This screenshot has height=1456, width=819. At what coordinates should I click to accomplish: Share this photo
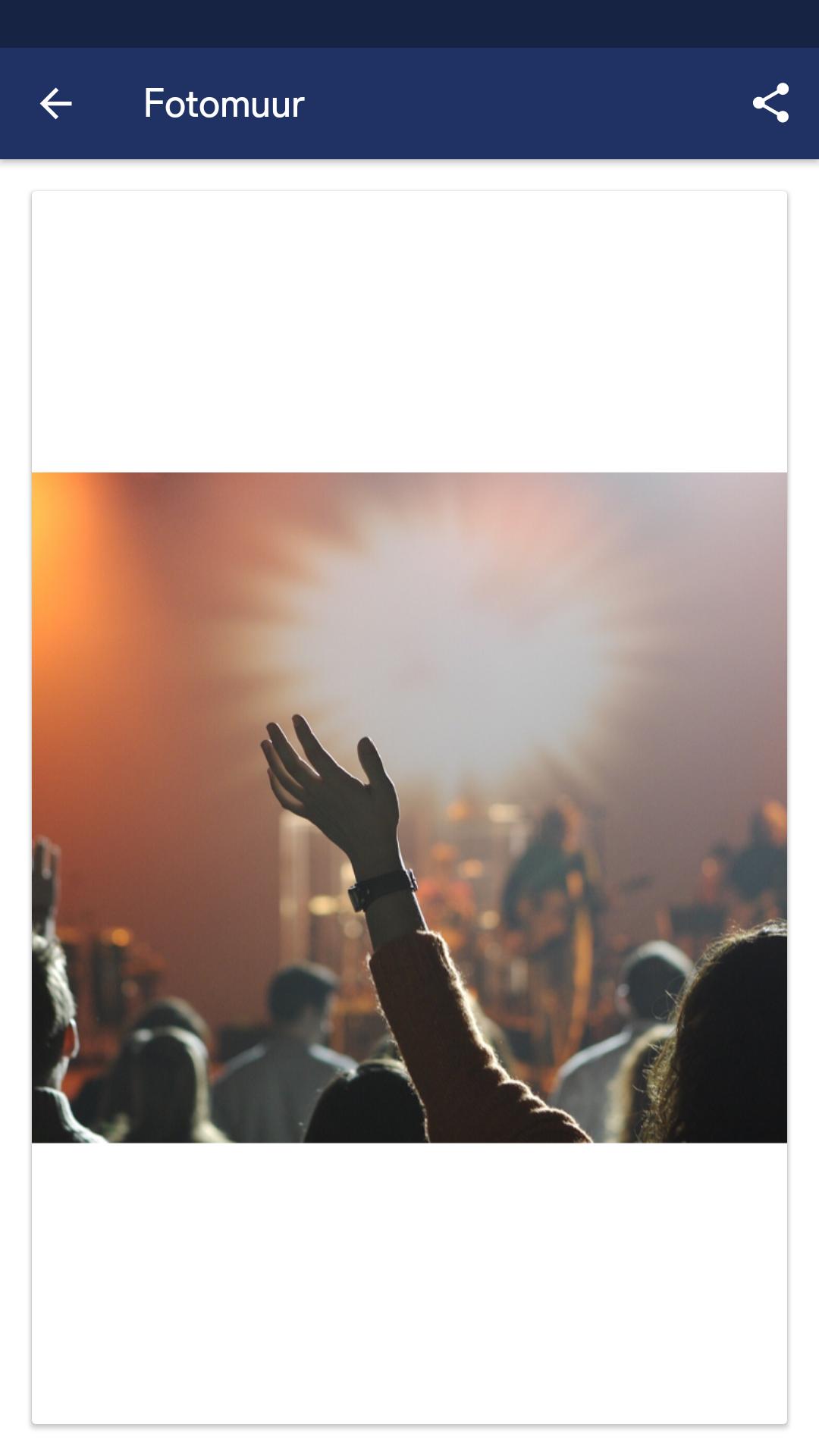pos(770,104)
